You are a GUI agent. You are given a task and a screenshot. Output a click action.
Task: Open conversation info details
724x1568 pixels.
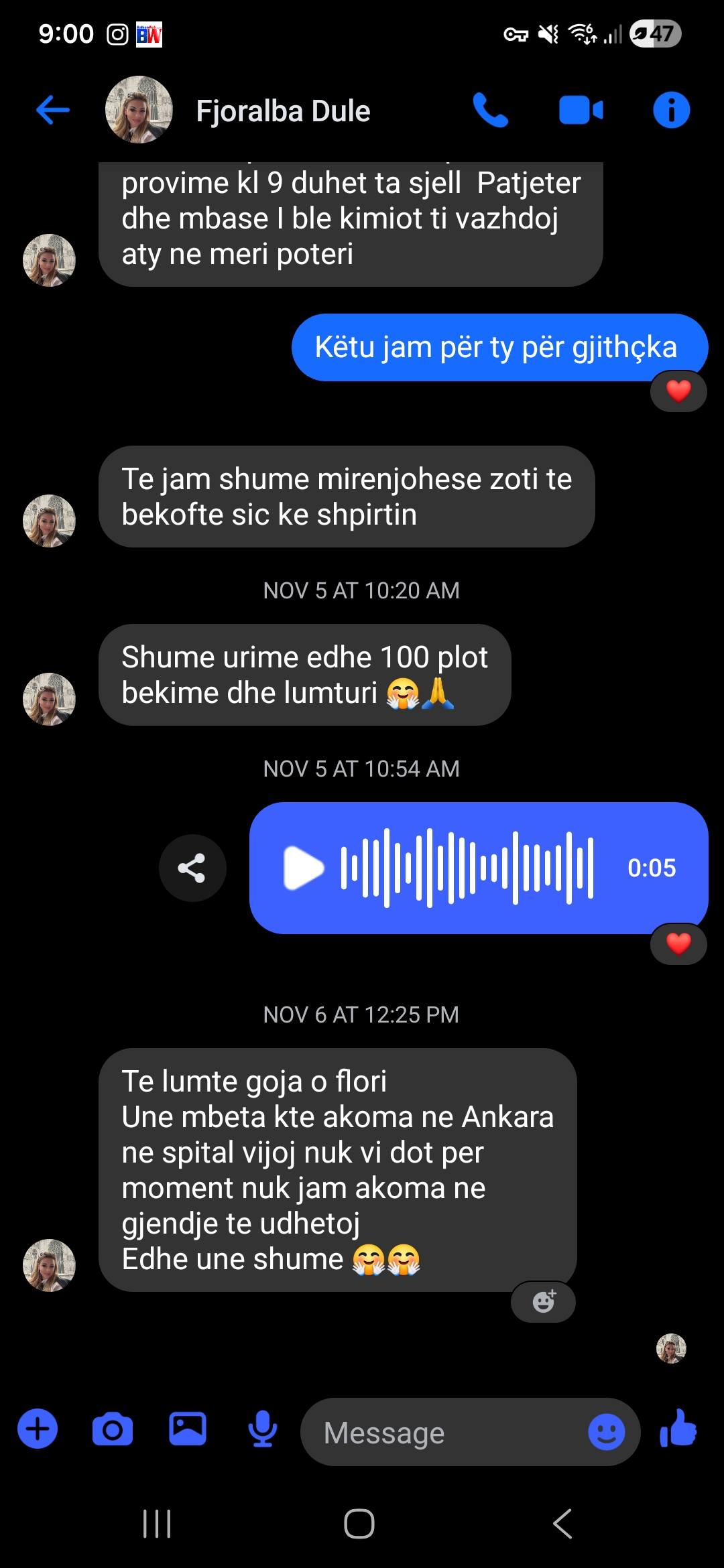click(671, 110)
